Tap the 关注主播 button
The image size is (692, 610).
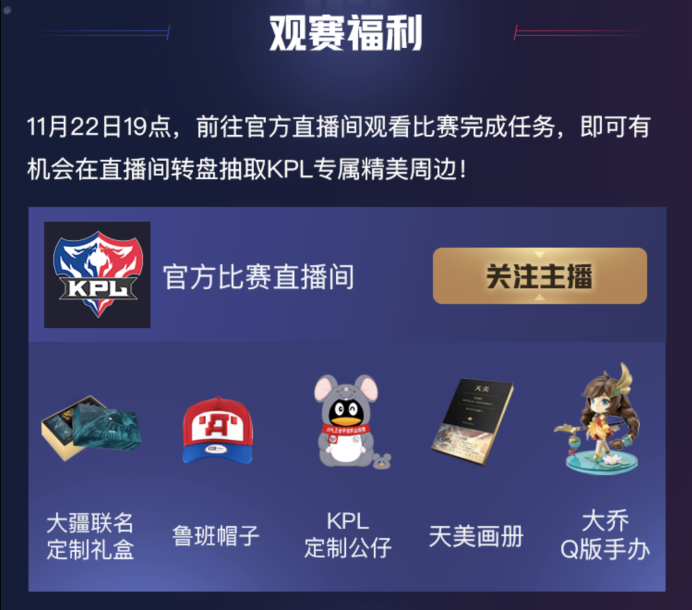pyautogui.click(x=539, y=276)
